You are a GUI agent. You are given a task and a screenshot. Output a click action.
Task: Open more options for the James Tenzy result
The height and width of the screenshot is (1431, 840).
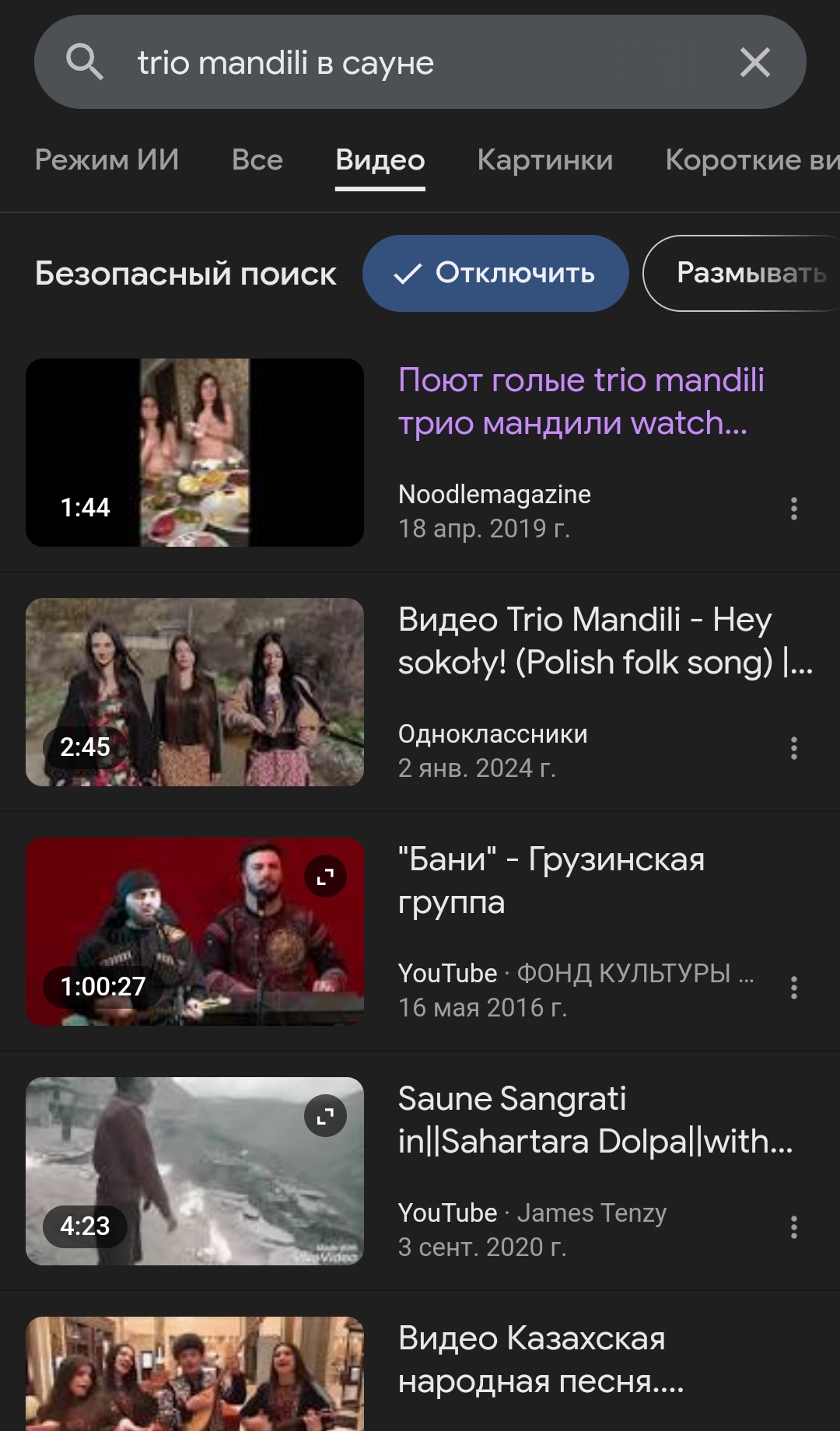pos(793,1227)
